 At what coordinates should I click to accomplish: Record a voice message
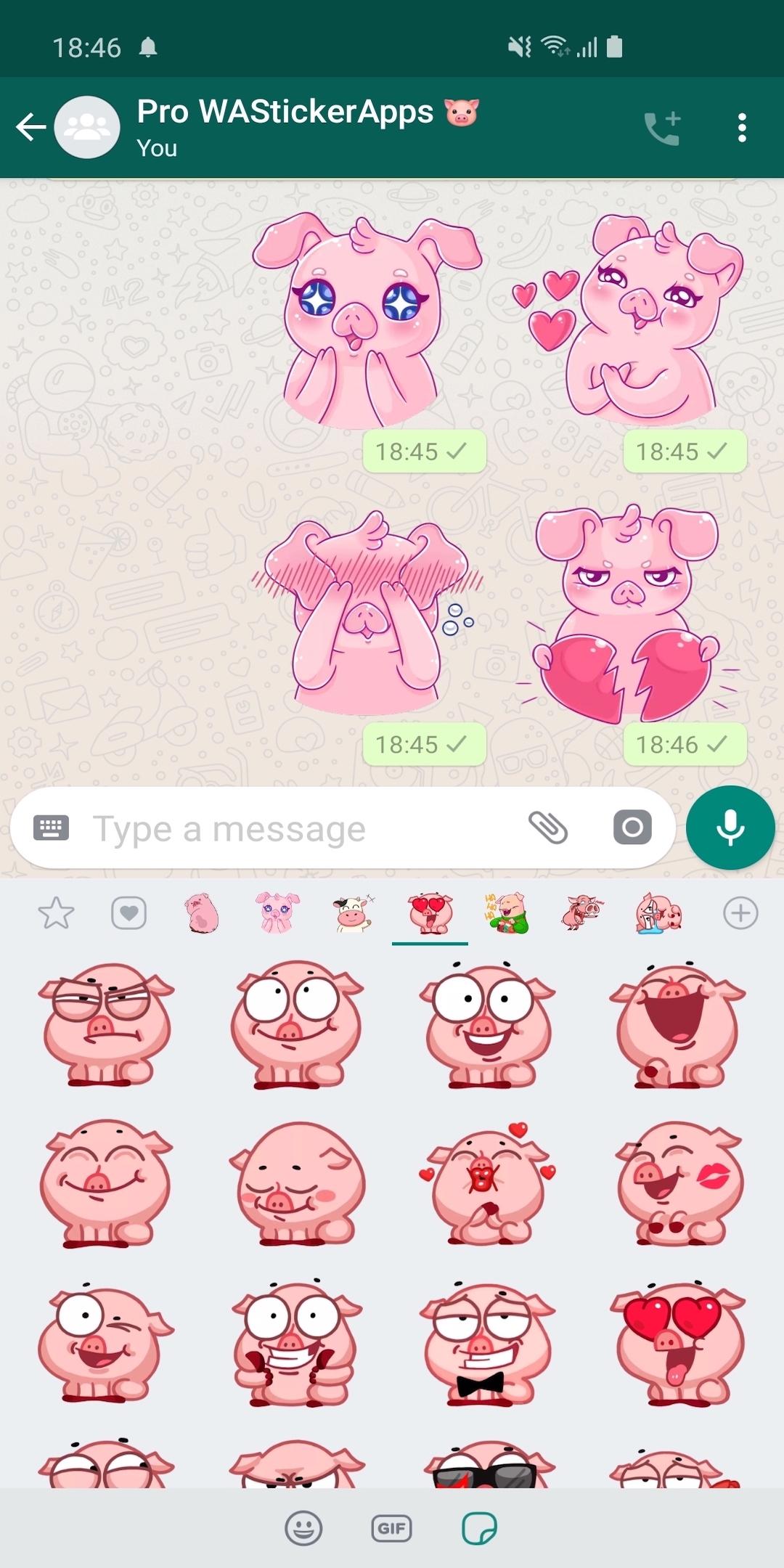(x=730, y=828)
